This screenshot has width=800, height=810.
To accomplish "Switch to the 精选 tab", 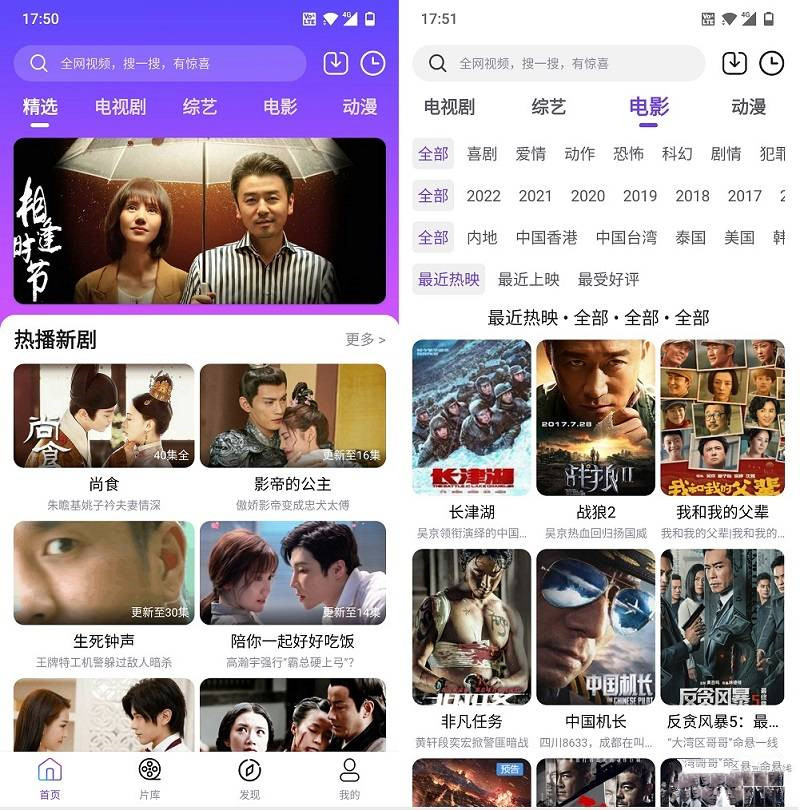I will pyautogui.click(x=40, y=107).
